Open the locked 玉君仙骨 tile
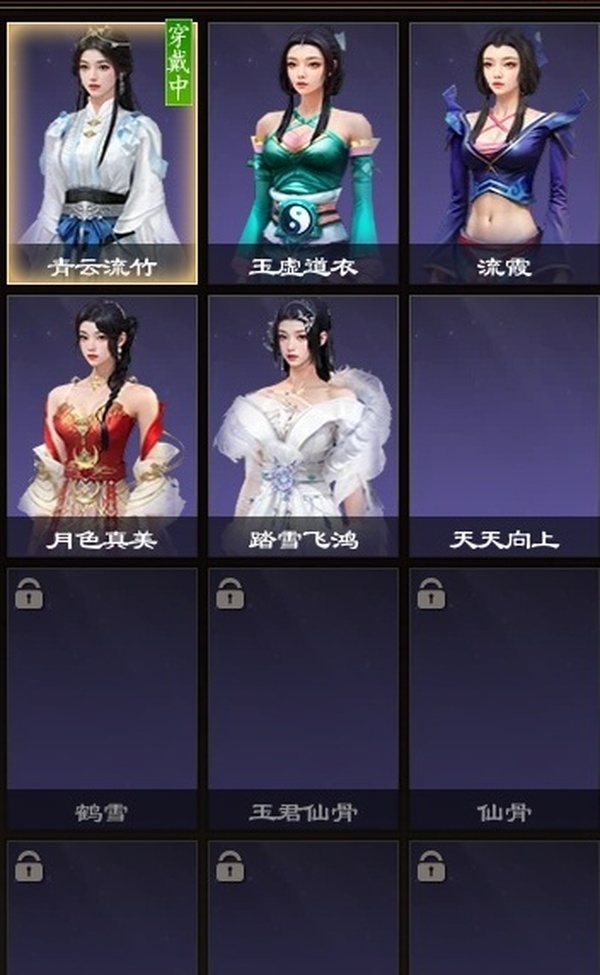The width and height of the screenshot is (600, 975). 303,698
